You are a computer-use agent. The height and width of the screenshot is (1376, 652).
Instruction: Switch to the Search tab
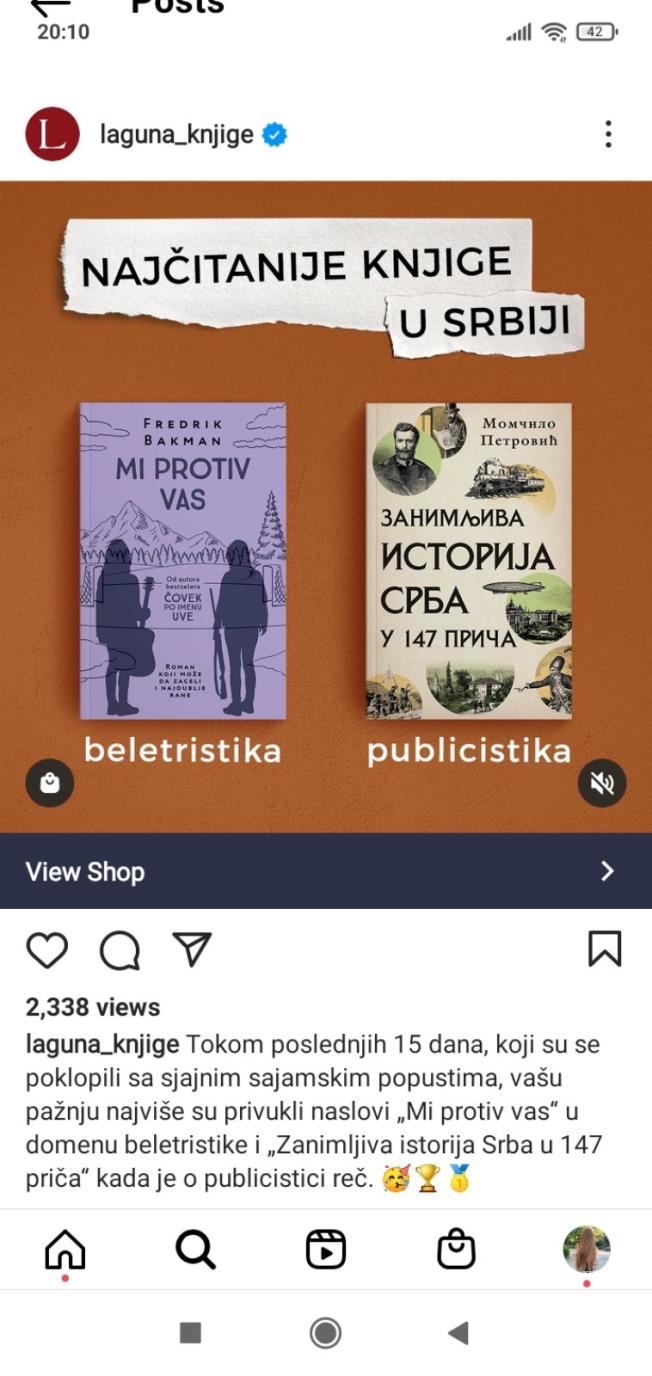(196, 1250)
